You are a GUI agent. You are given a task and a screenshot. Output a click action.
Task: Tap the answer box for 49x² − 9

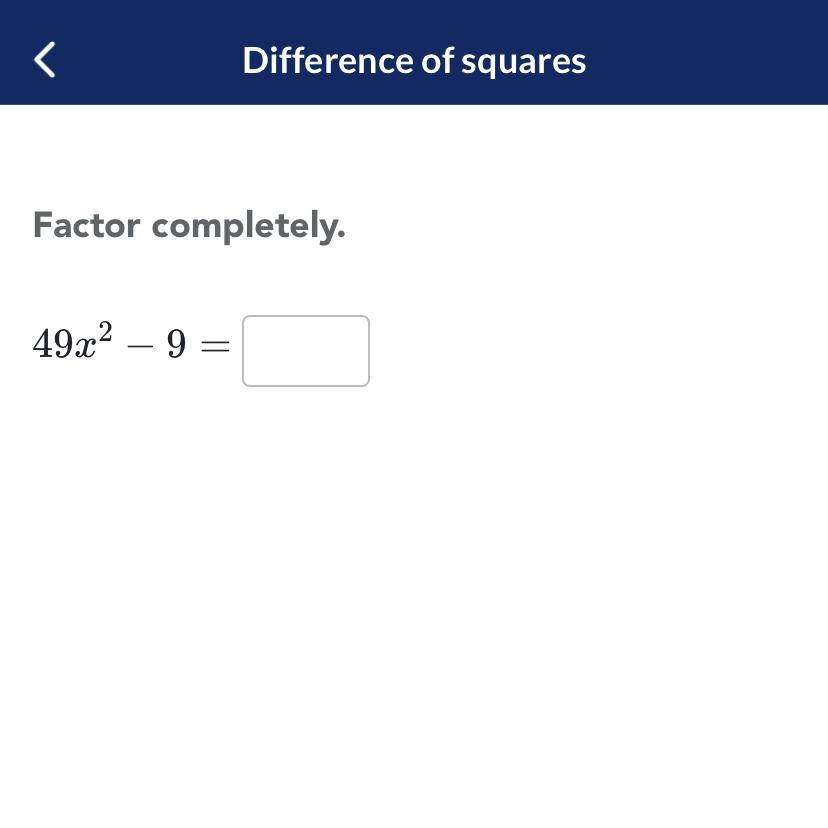(x=306, y=351)
